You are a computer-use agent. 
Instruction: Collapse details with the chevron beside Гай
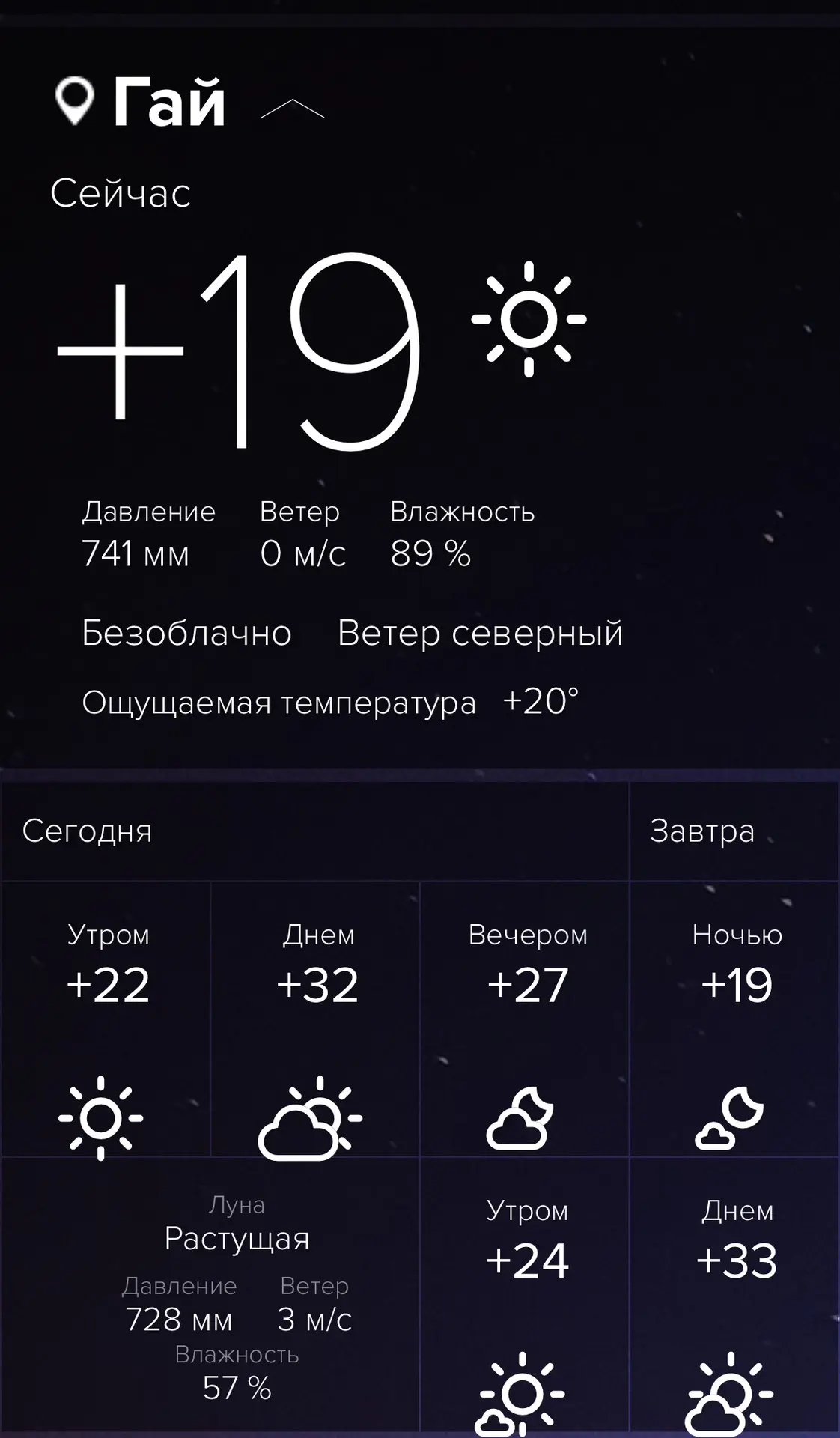(x=293, y=109)
